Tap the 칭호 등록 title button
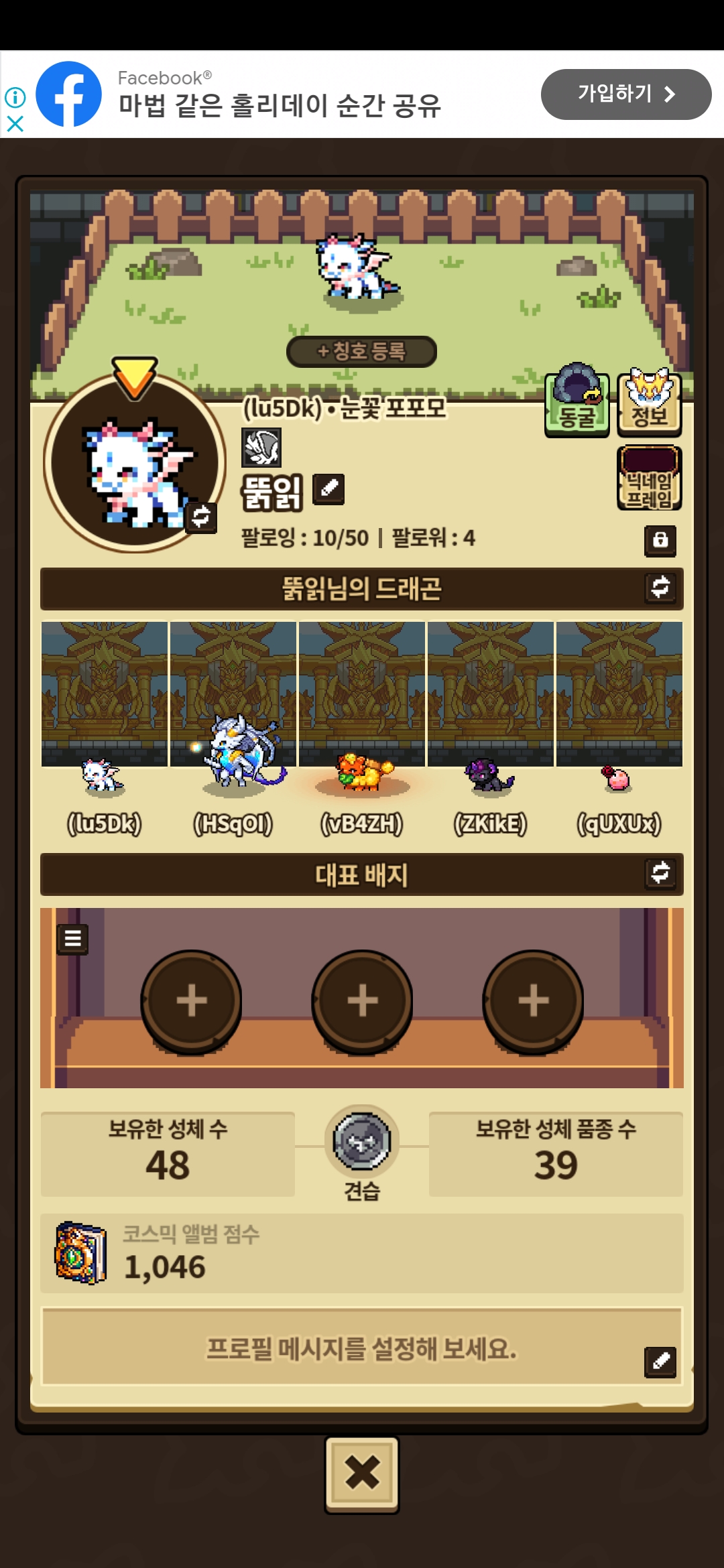Screen dimensions: 724x1568 (361, 351)
